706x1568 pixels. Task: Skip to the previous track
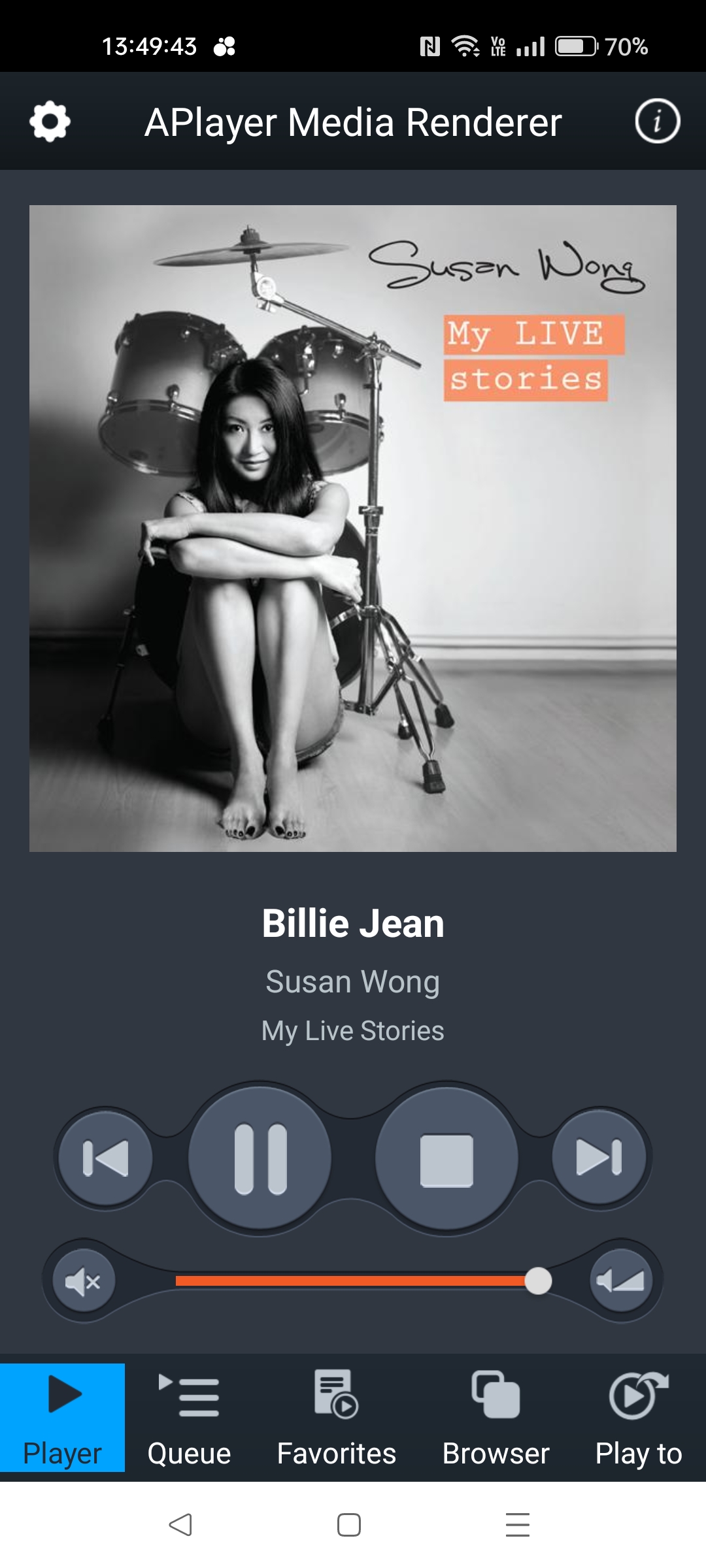point(105,1158)
